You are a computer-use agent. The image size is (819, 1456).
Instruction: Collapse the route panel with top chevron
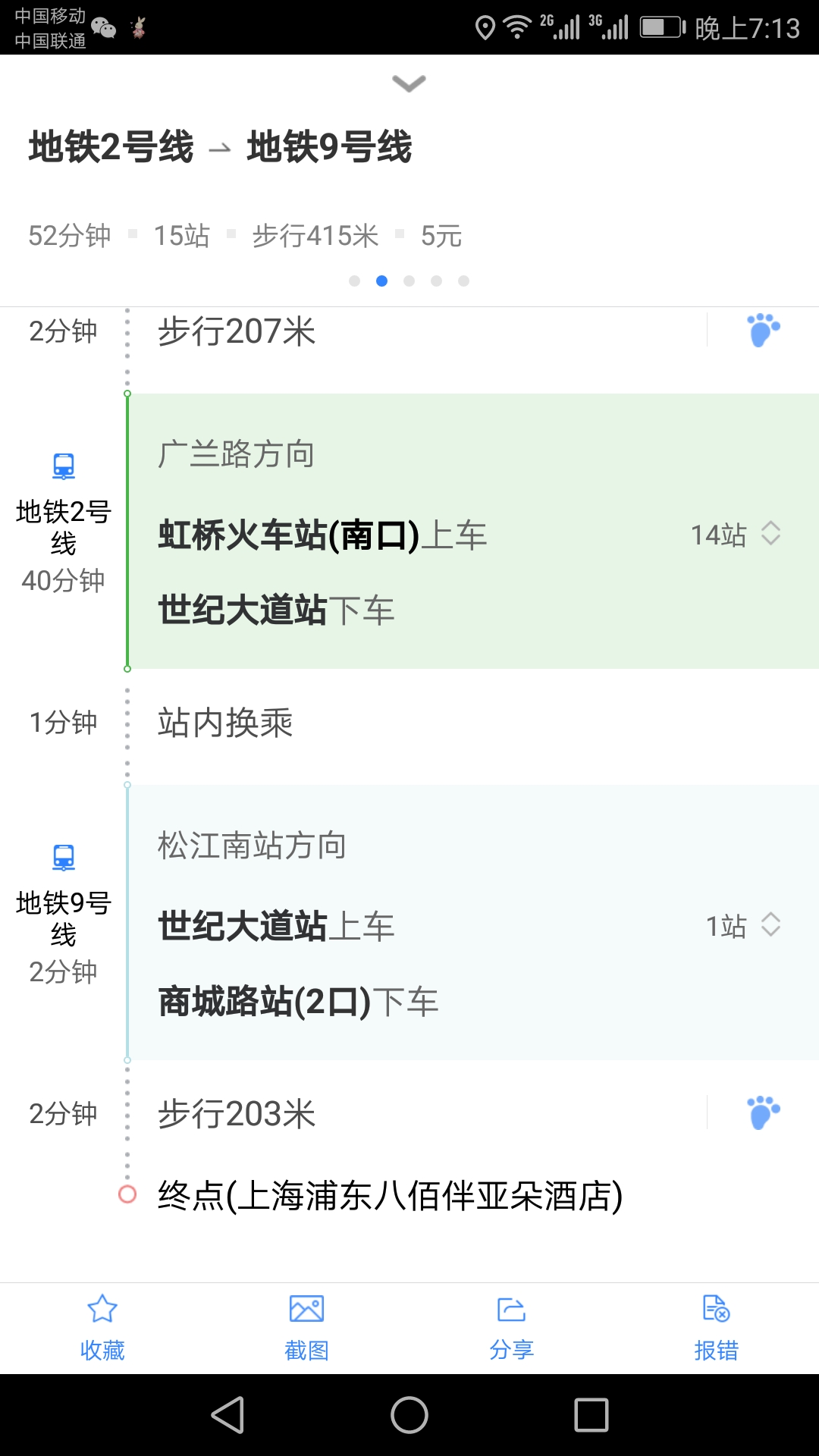coord(409,83)
